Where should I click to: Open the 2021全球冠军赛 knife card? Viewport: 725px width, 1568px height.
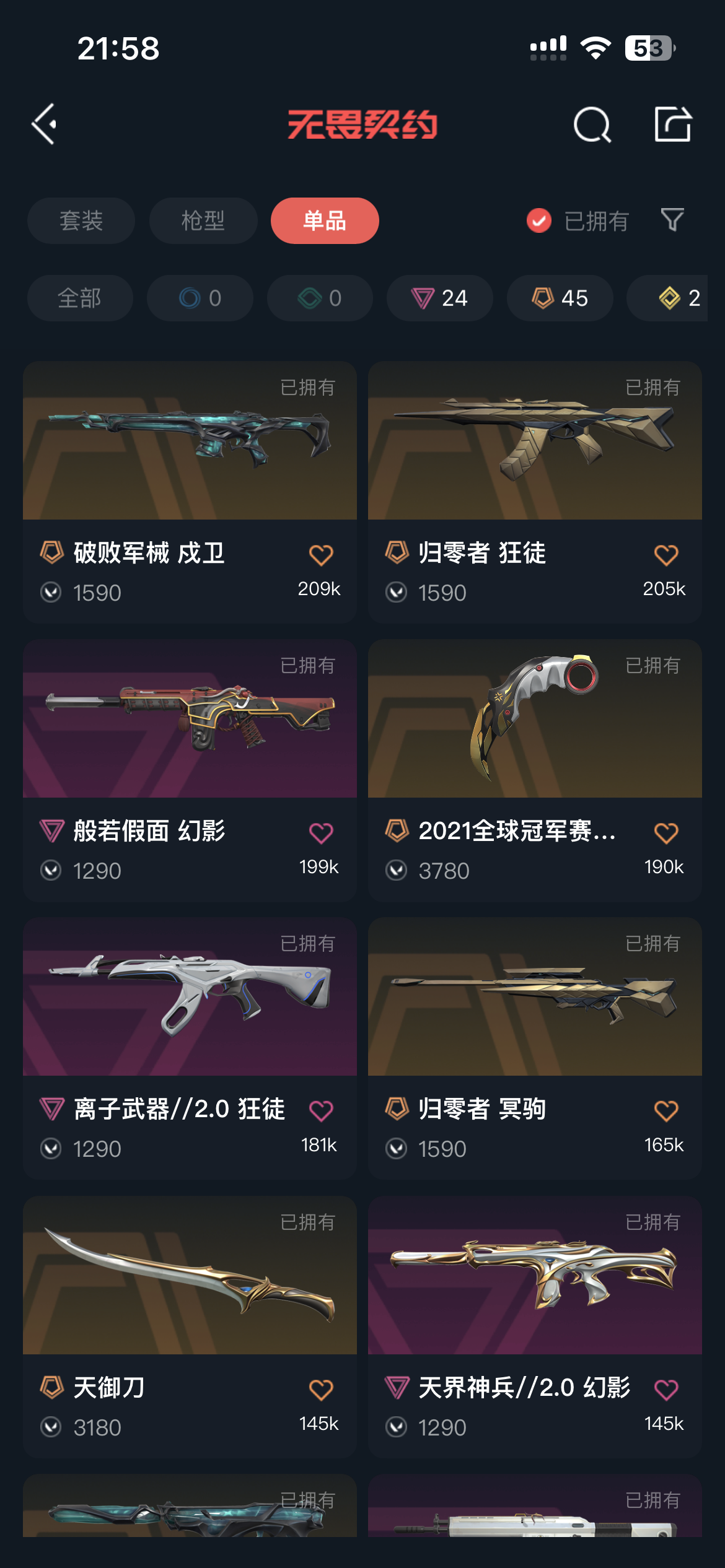pos(535,770)
